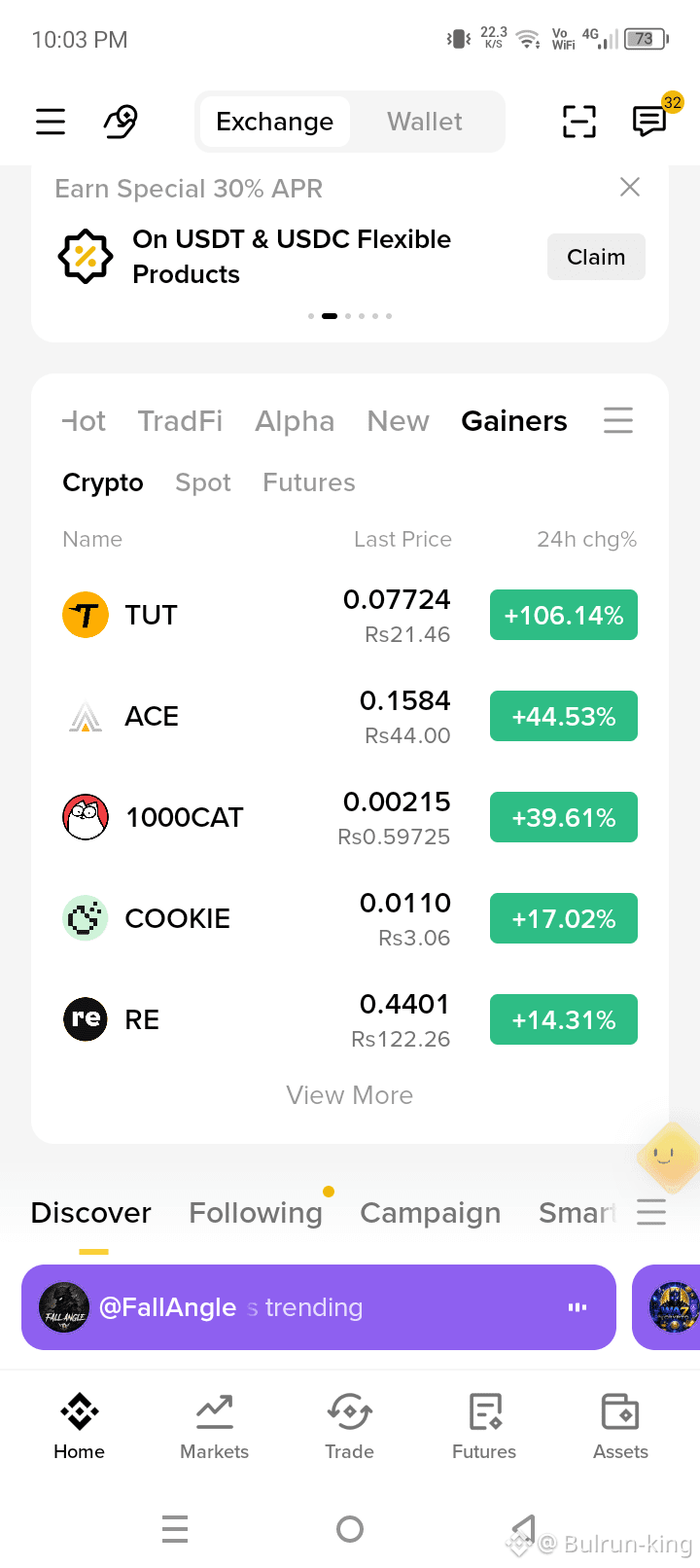700x1568 pixels.
Task: Select the Spot sub-tab
Action: (203, 482)
